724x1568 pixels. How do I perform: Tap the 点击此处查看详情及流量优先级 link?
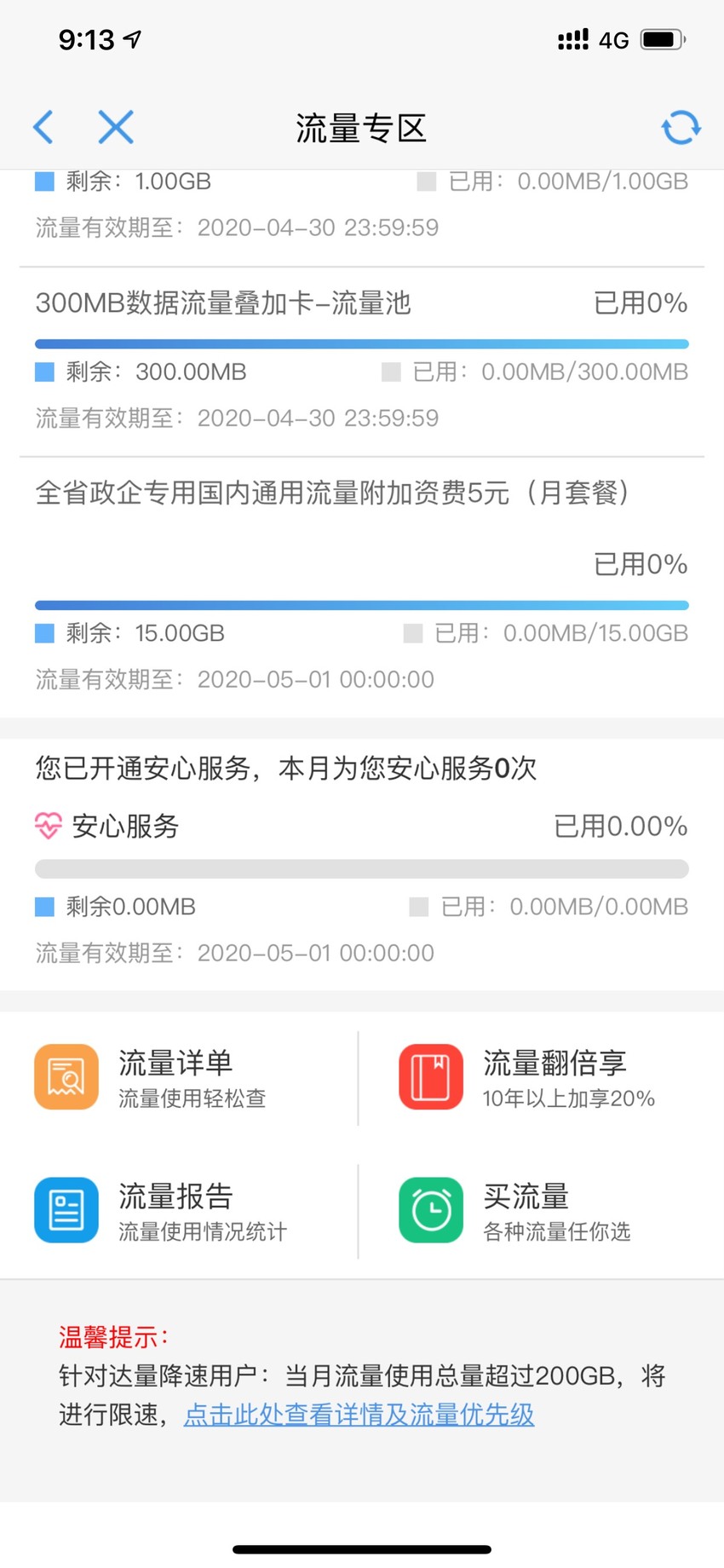point(359,1415)
